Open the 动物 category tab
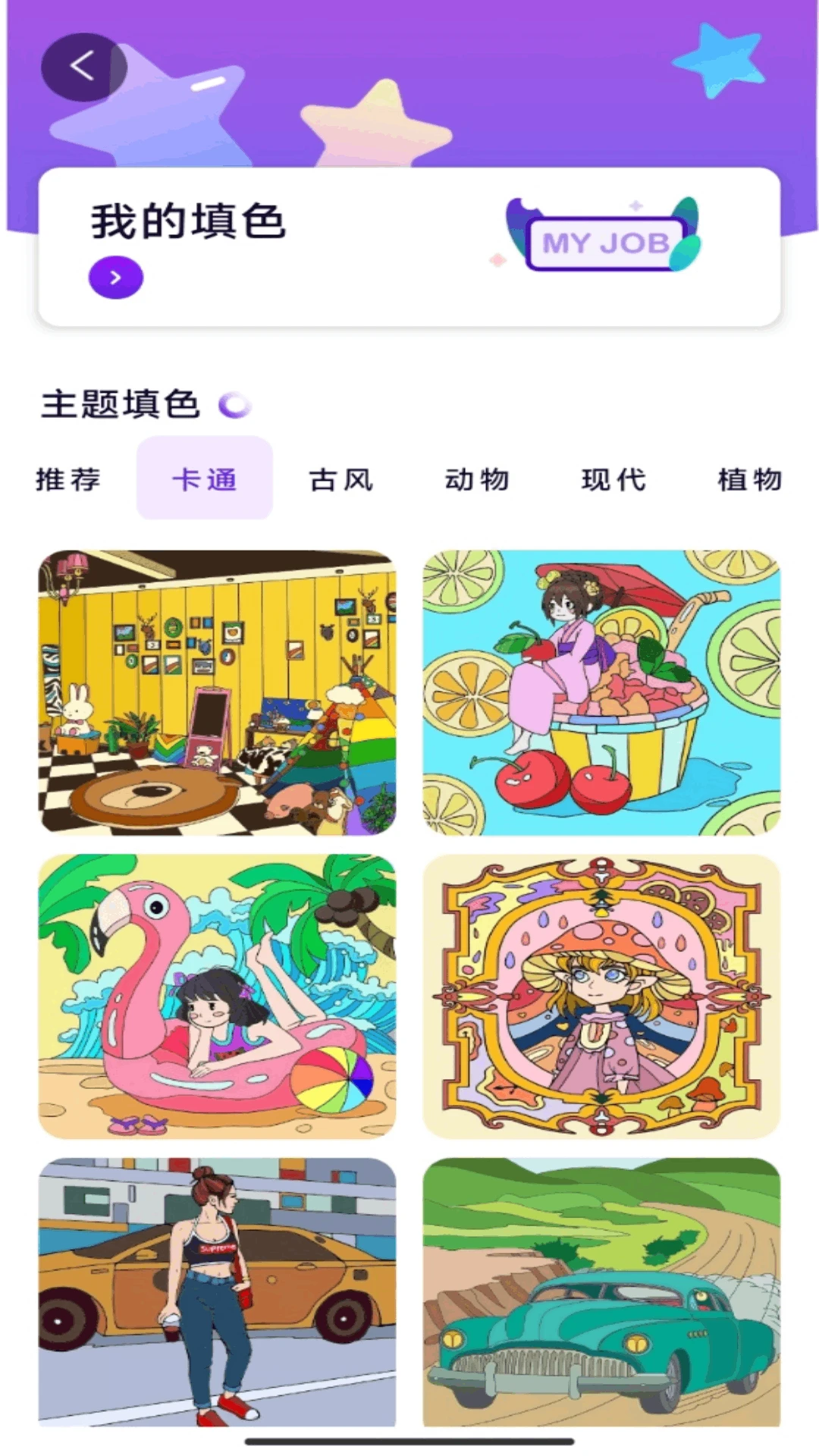 tap(477, 479)
